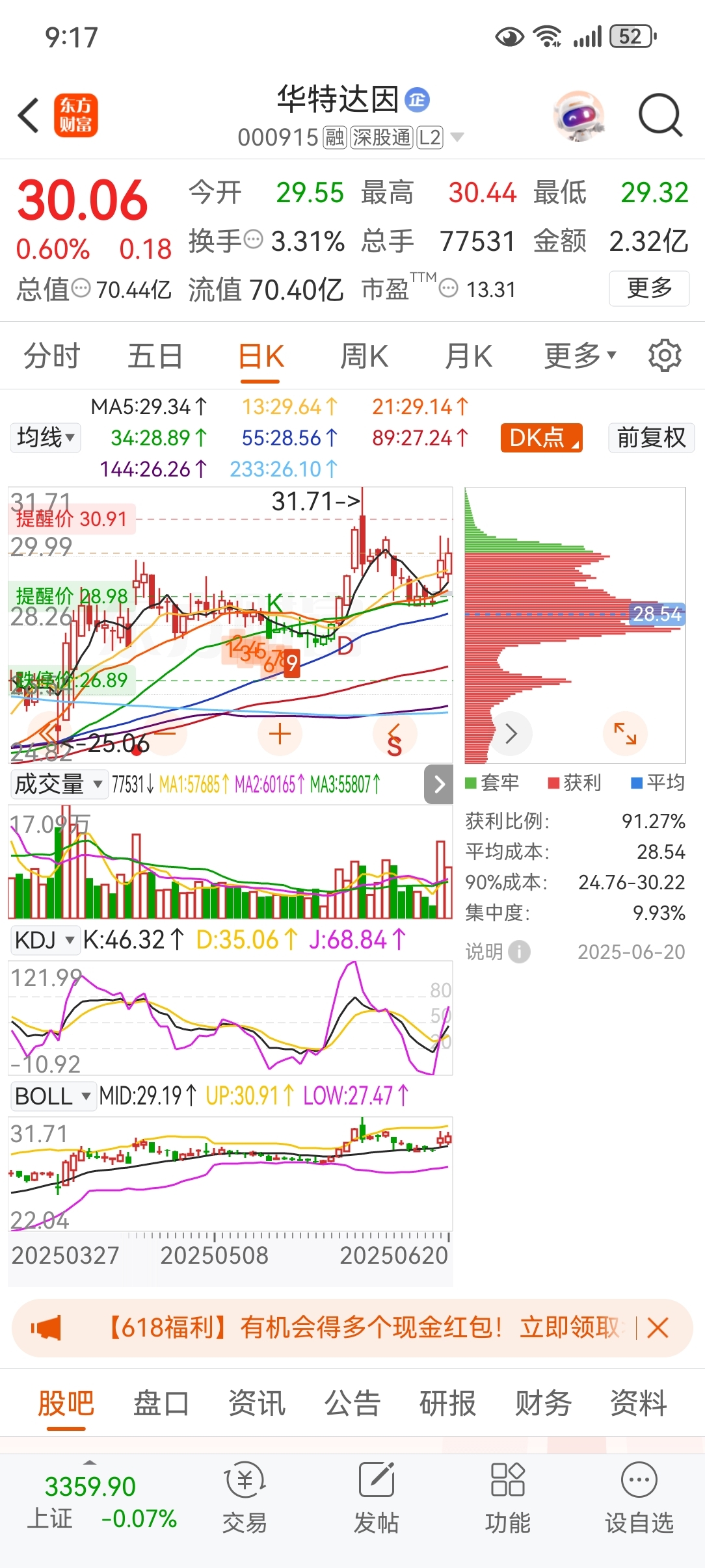Dismiss the 618福利 banner

tap(658, 1327)
